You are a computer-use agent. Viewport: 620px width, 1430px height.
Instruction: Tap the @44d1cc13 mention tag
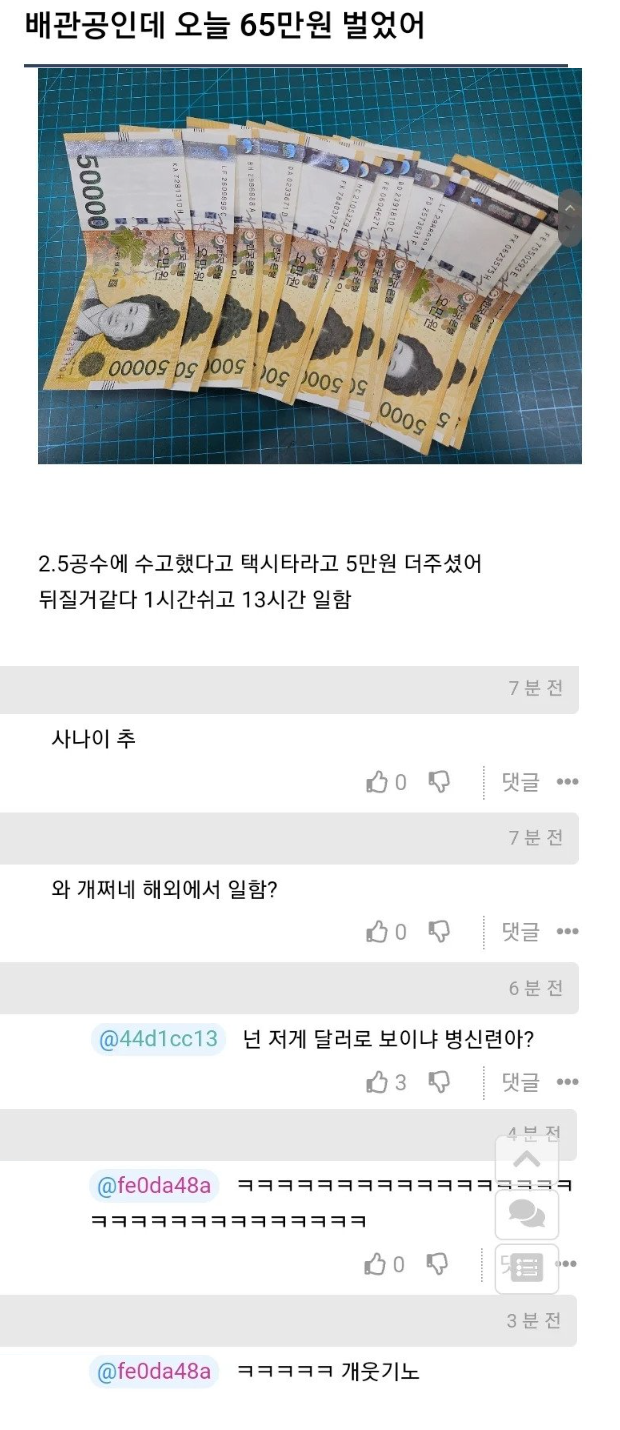(x=159, y=1039)
